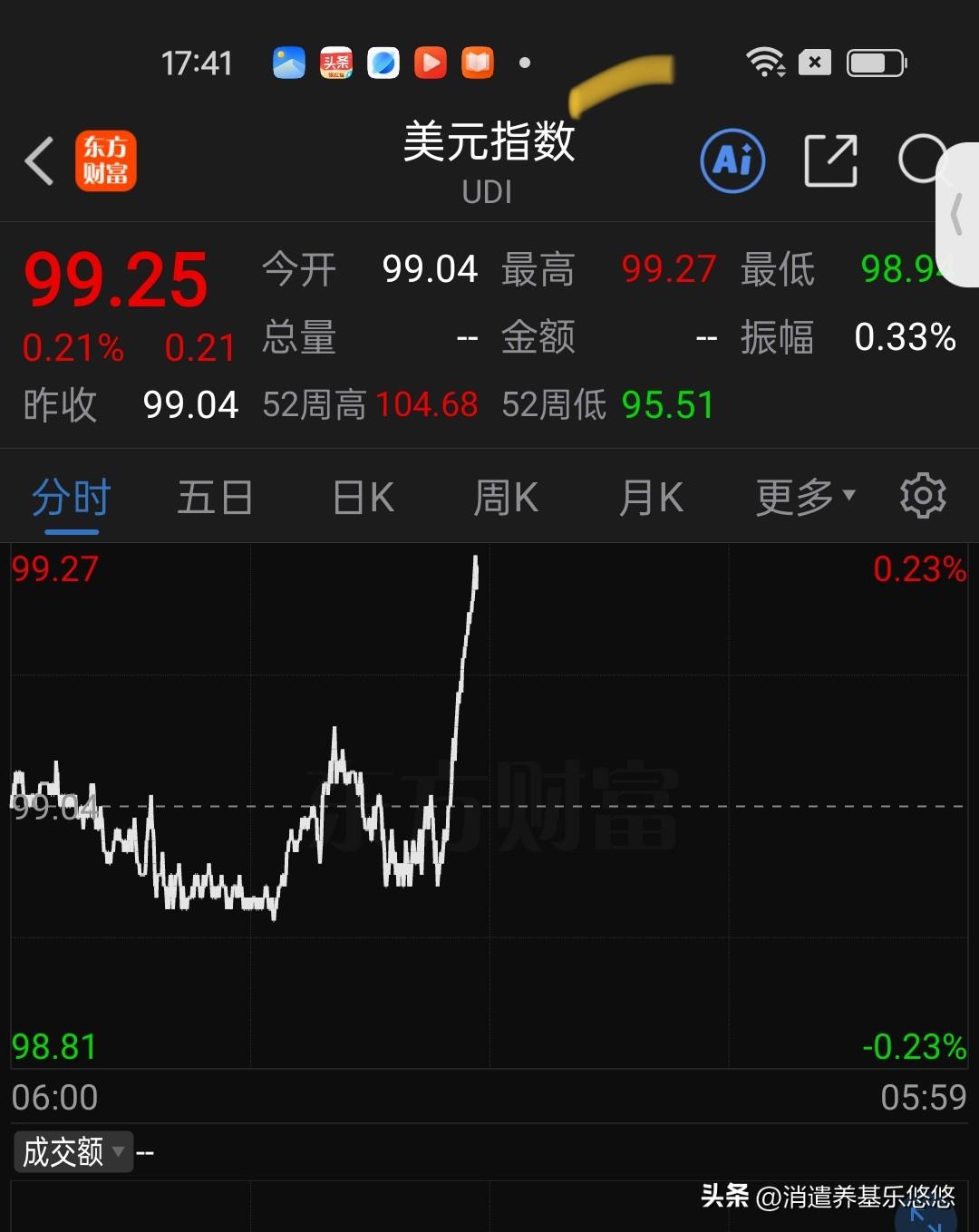Tap the search magnifier icon

(x=923, y=159)
